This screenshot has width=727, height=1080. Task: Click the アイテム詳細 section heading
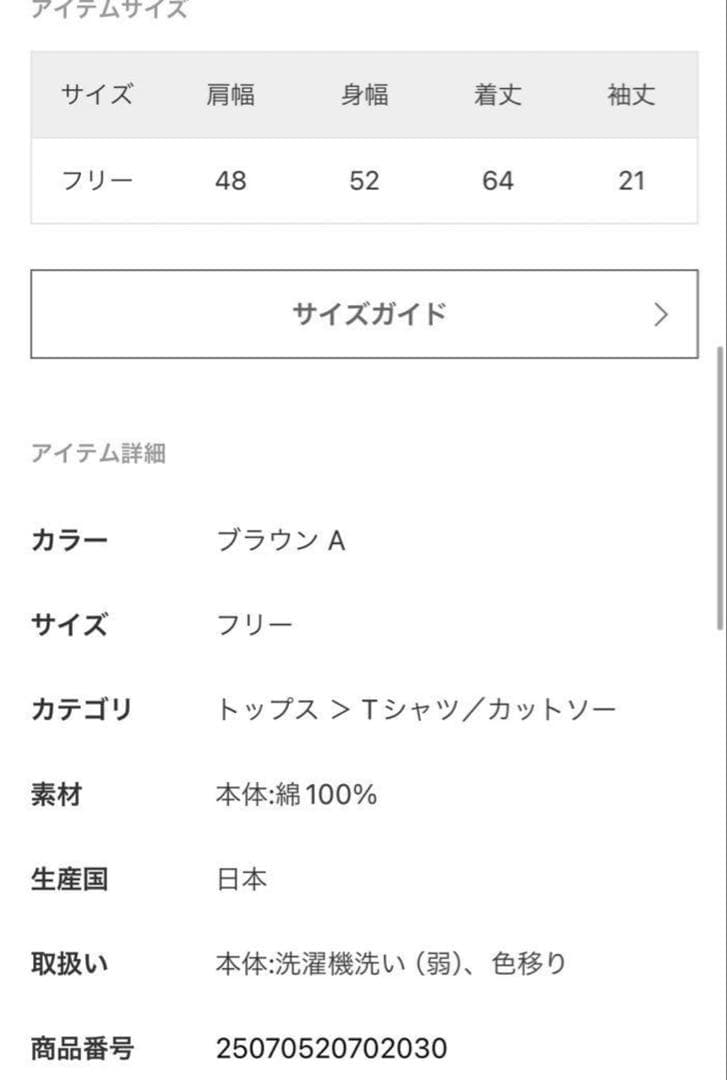pos(100,453)
